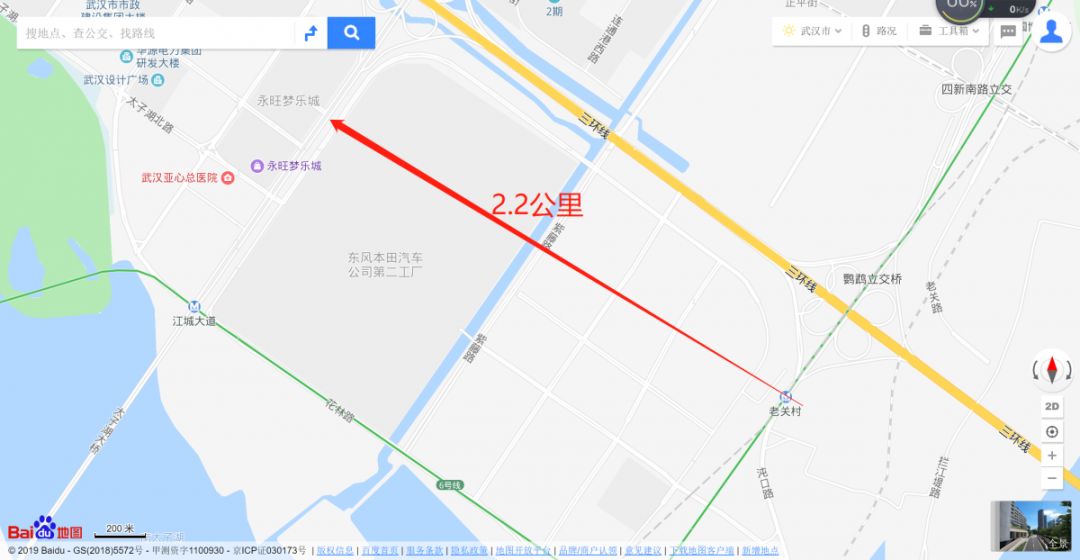Open the 版权信息 link
1080x560 pixels.
pyautogui.click(x=335, y=551)
